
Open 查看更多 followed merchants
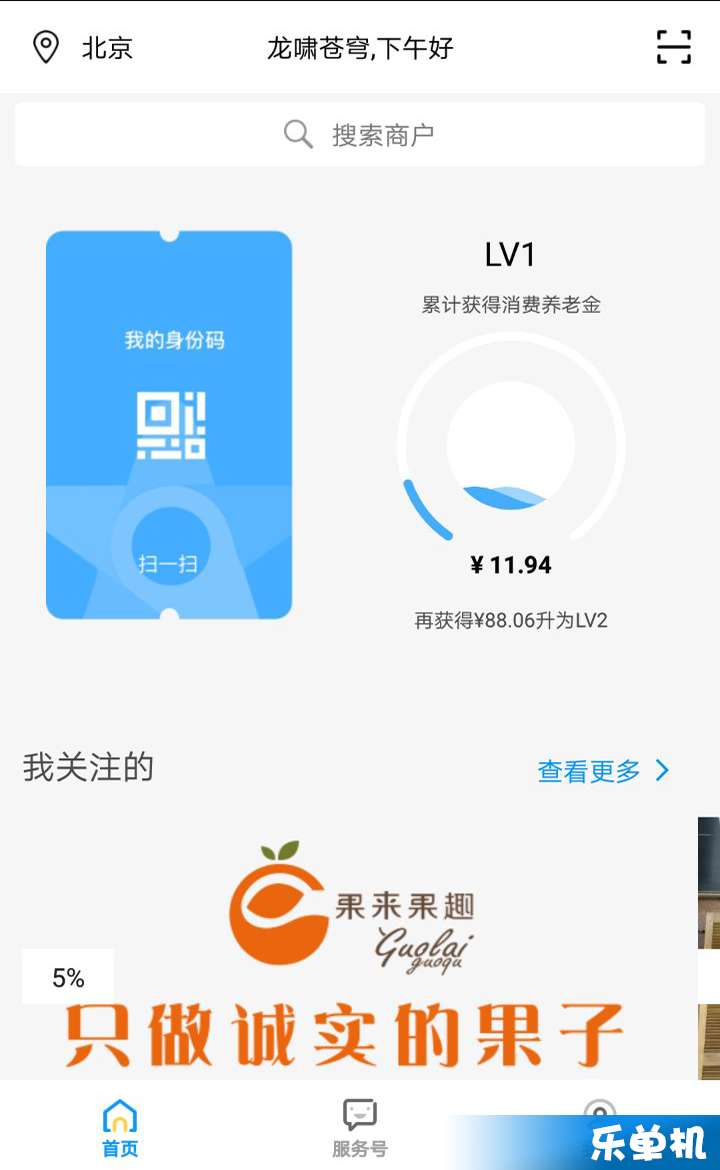coord(603,771)
